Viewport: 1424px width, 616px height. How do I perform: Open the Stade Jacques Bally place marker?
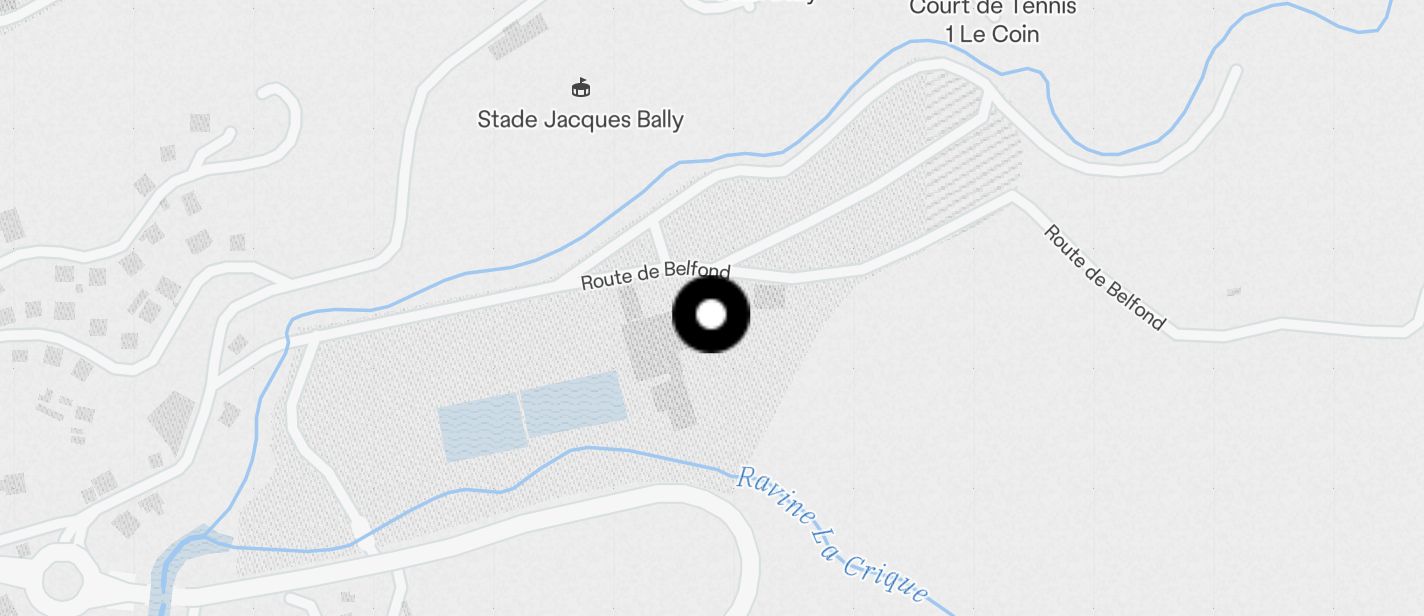pyautogui.click(x=581, y=89)
